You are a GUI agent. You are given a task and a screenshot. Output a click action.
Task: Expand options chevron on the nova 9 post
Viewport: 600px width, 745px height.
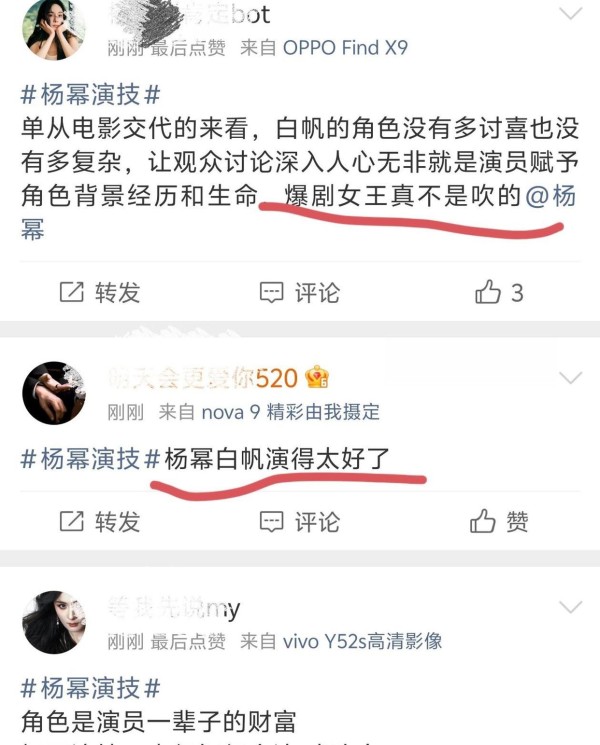(x=570, y=378)
